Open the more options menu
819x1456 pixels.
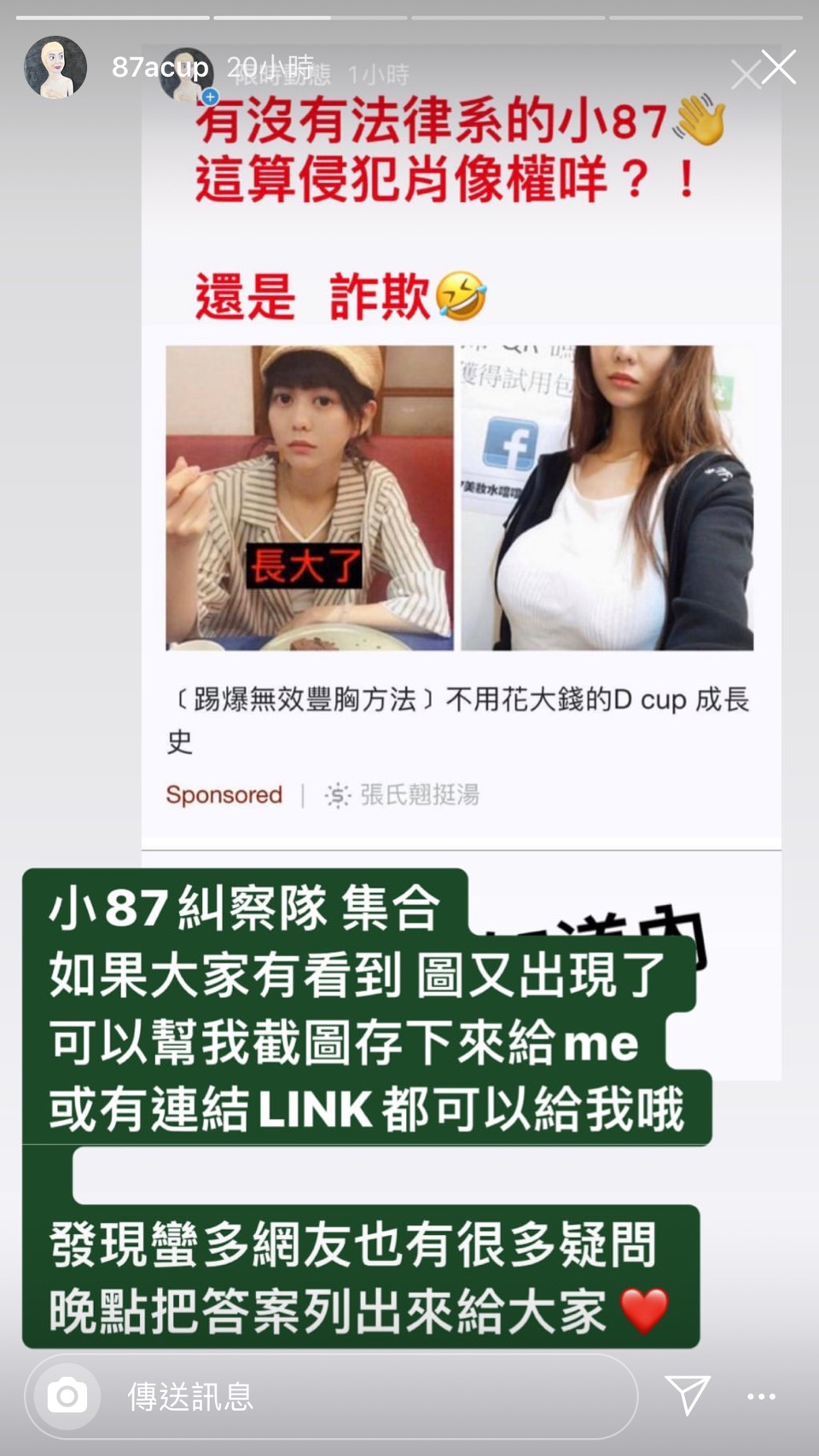[x=761, y=1396]
